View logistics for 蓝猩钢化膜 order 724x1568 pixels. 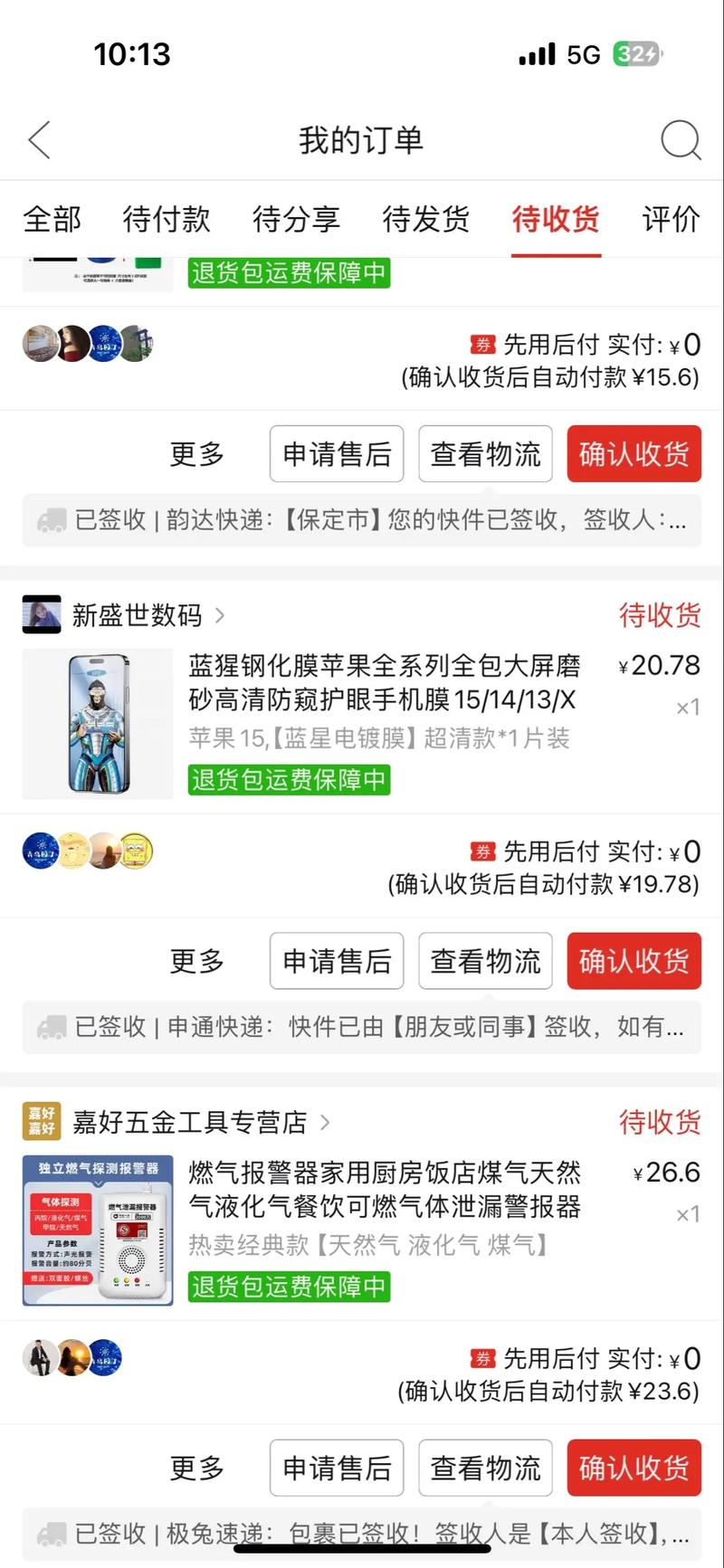pyautogui.click(x=485, y=961)
